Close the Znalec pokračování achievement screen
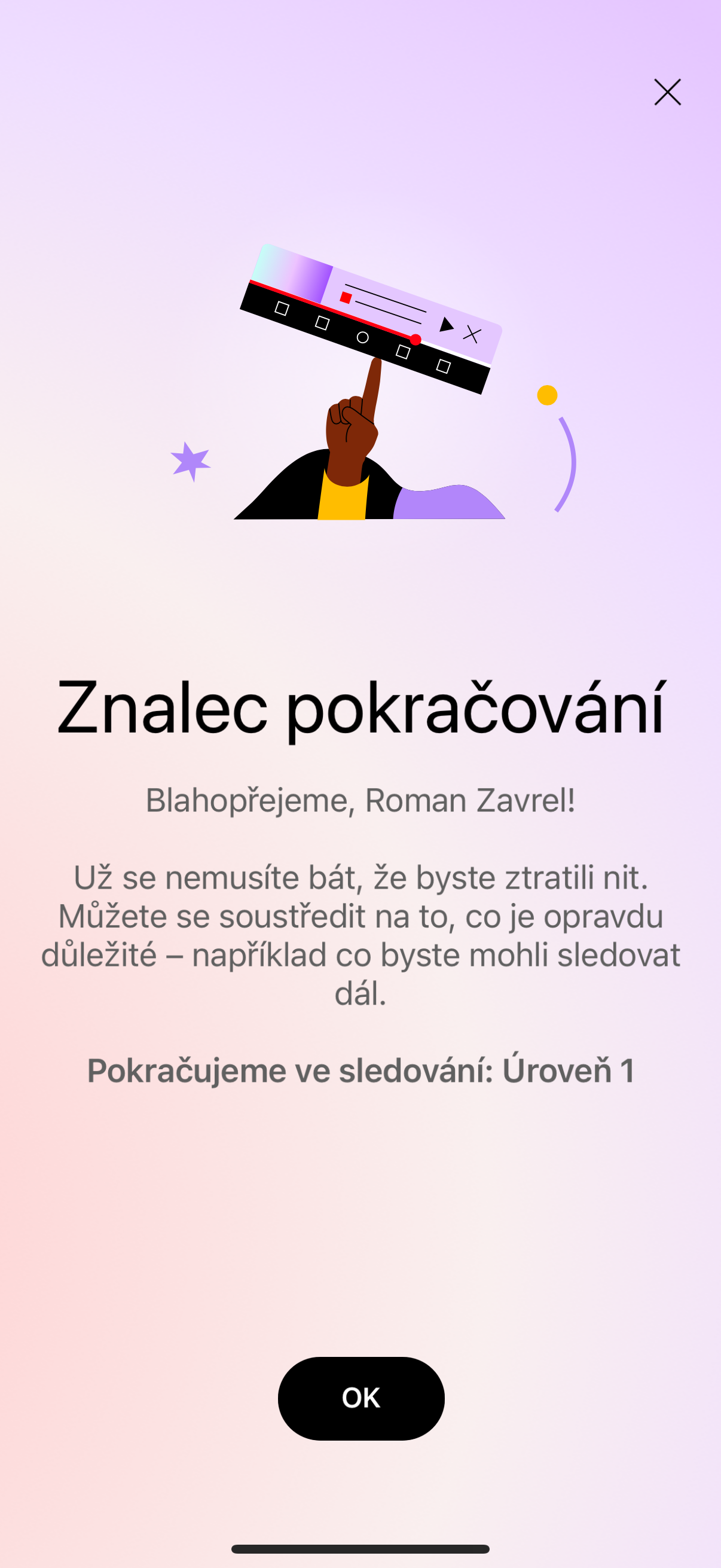The width and height of the screenshot is (721, 1568). (667, 92)
